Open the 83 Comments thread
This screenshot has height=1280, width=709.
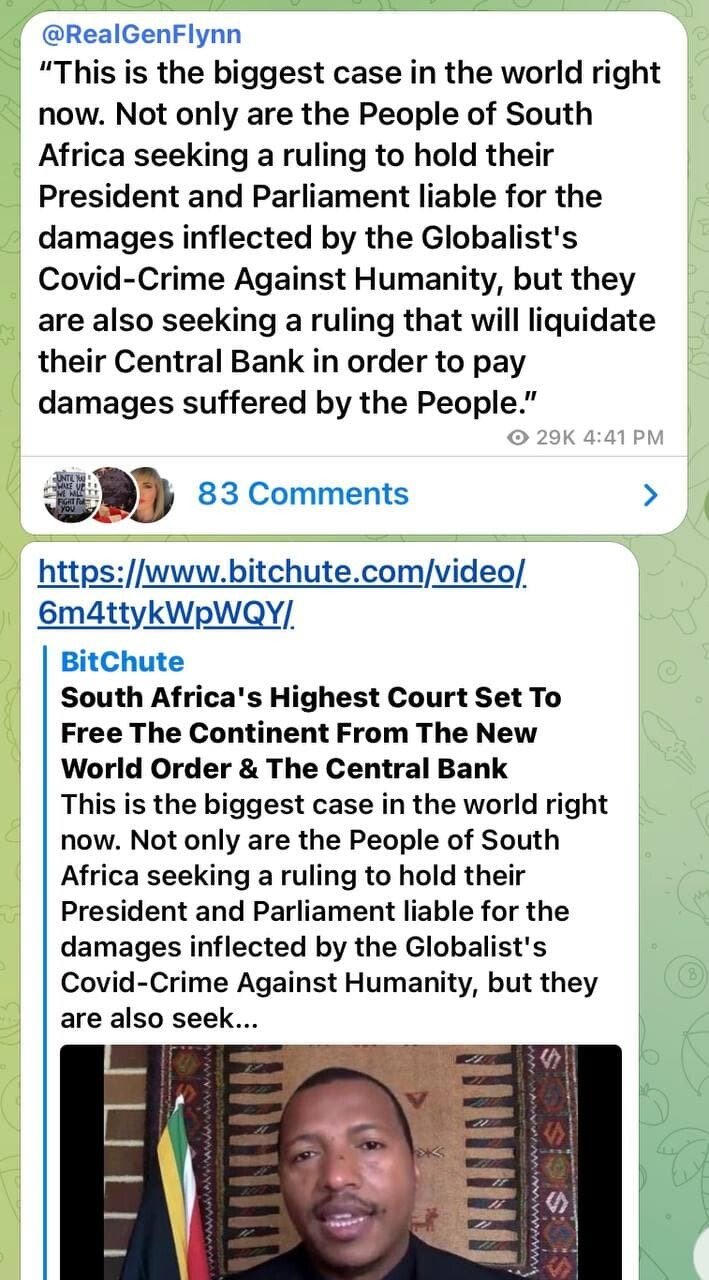303,494
